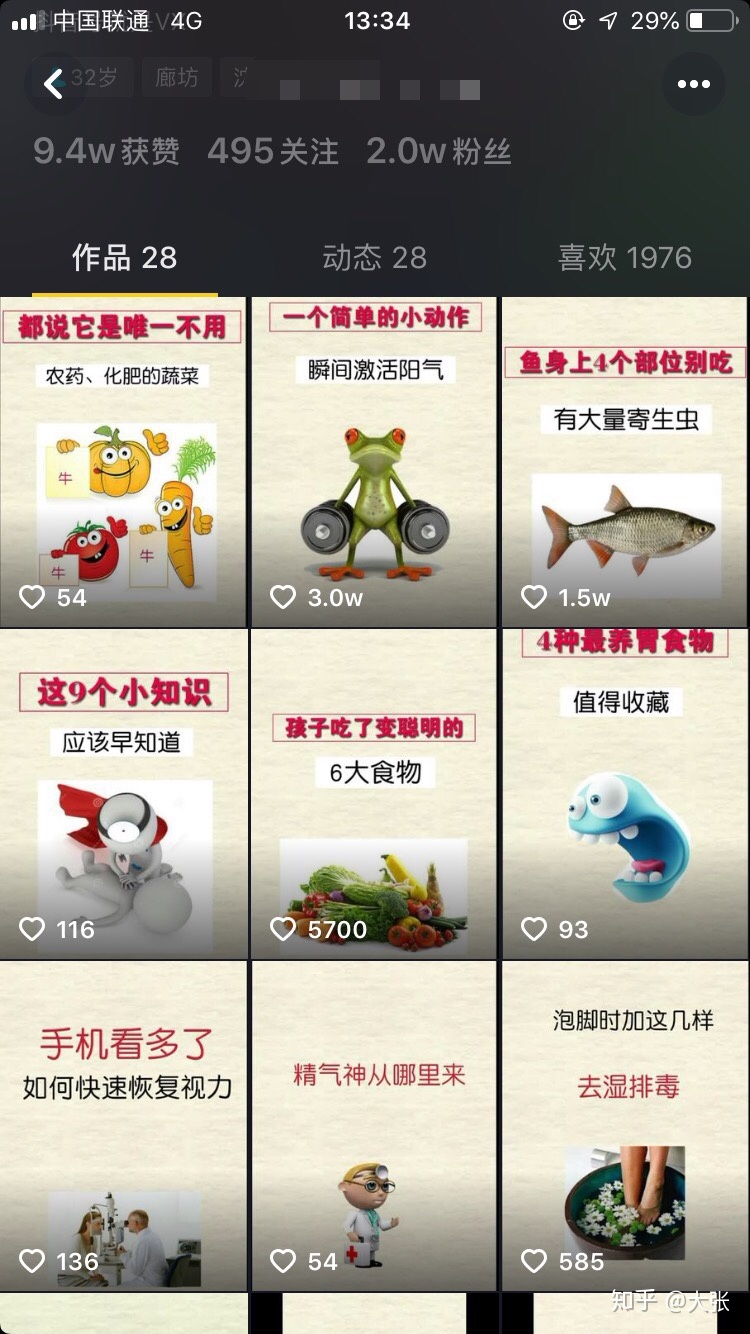Play the 精气神从哪里来 video
Screen dimensions: 750x1334
click(374, 1125)
